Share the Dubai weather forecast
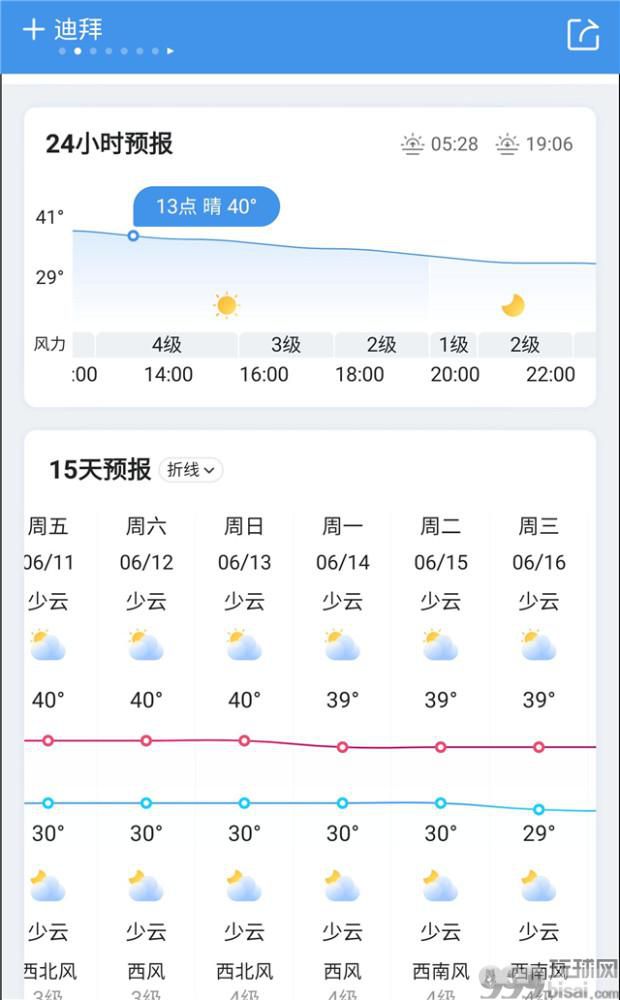 click(x=583, y=34)
